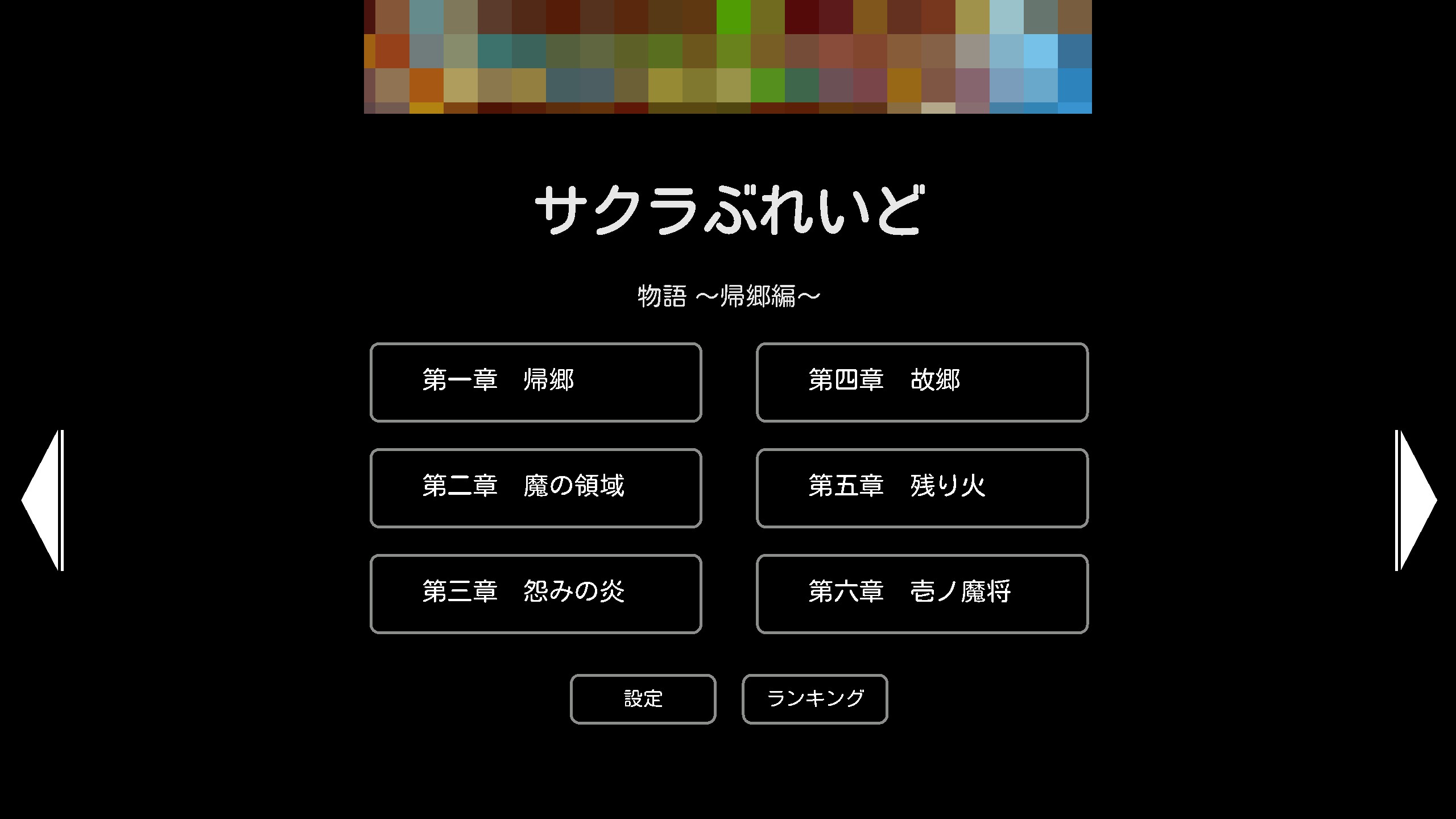Select 第一章 帰郷 chapter
The height and width of the screenshot is (819, 1456).
pyautogui.click(x=536, y=382)
